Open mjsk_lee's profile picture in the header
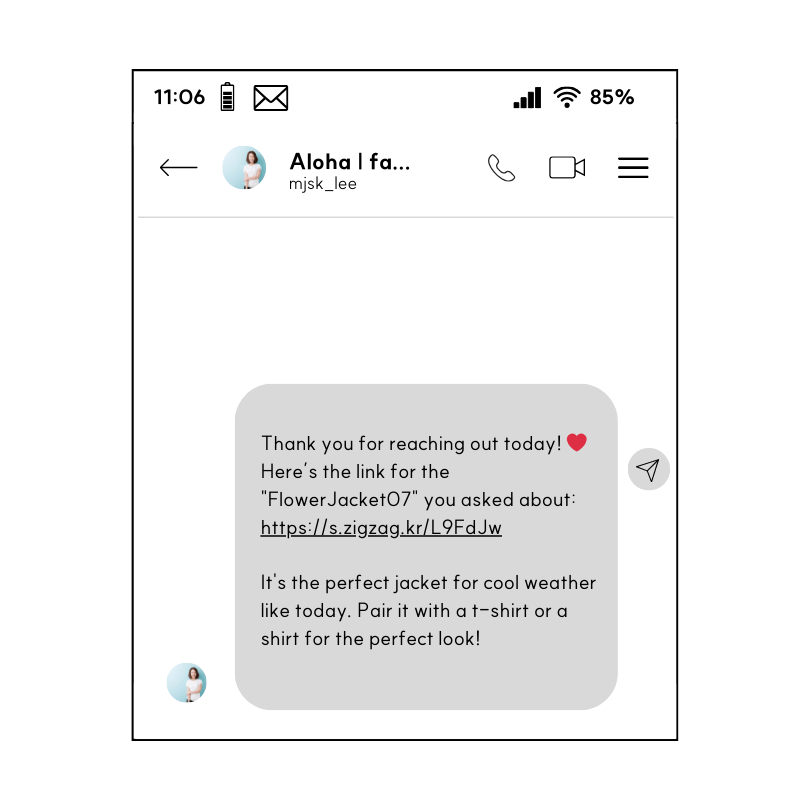This screenshot has height=810, width=810. 244,168
